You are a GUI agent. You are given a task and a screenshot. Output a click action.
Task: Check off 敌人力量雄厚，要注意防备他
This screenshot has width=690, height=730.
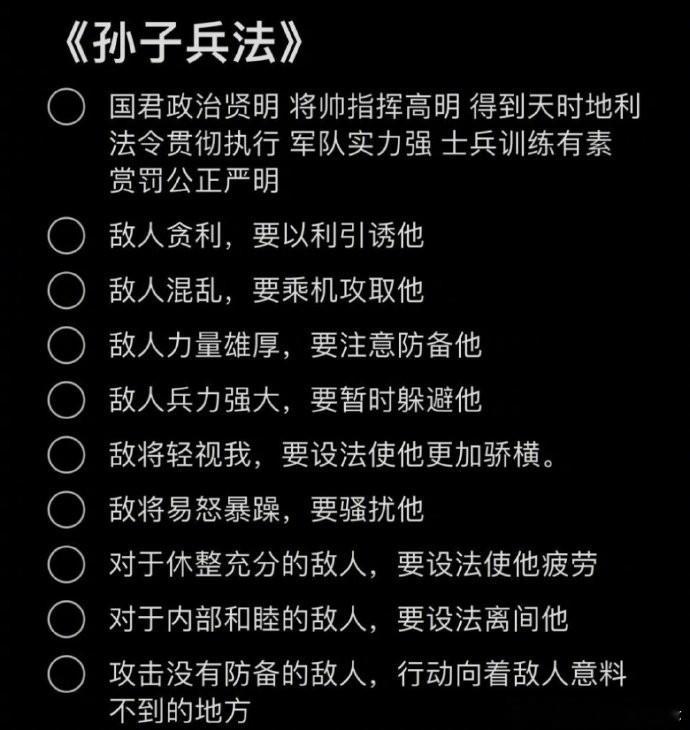[x=65, y=346]
